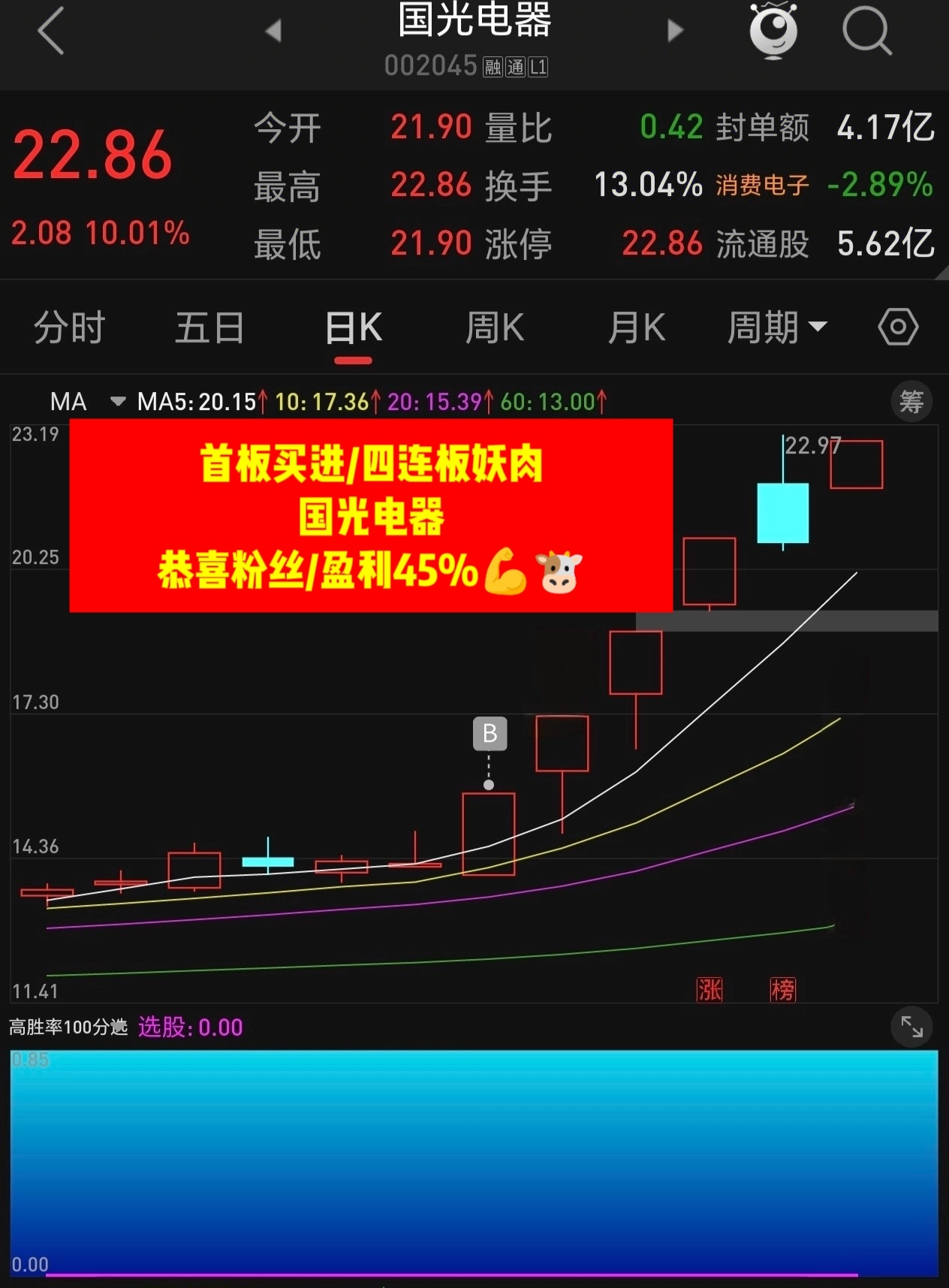Tap the 筹 chip distribution button

tap(911, 402)
